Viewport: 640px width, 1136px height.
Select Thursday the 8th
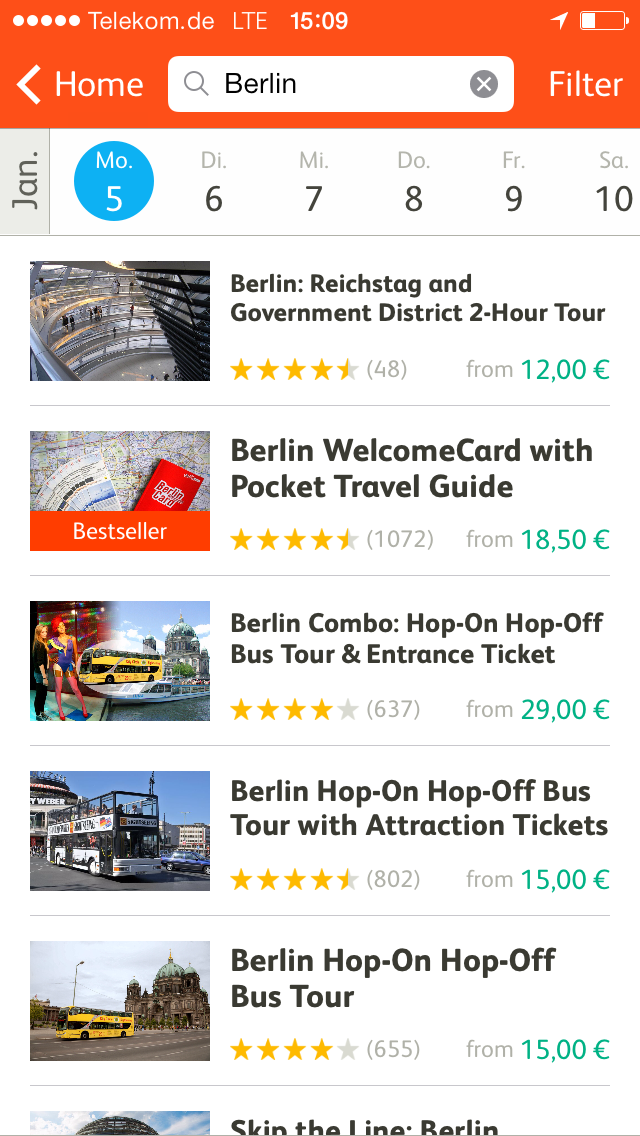tap(413, 182)
